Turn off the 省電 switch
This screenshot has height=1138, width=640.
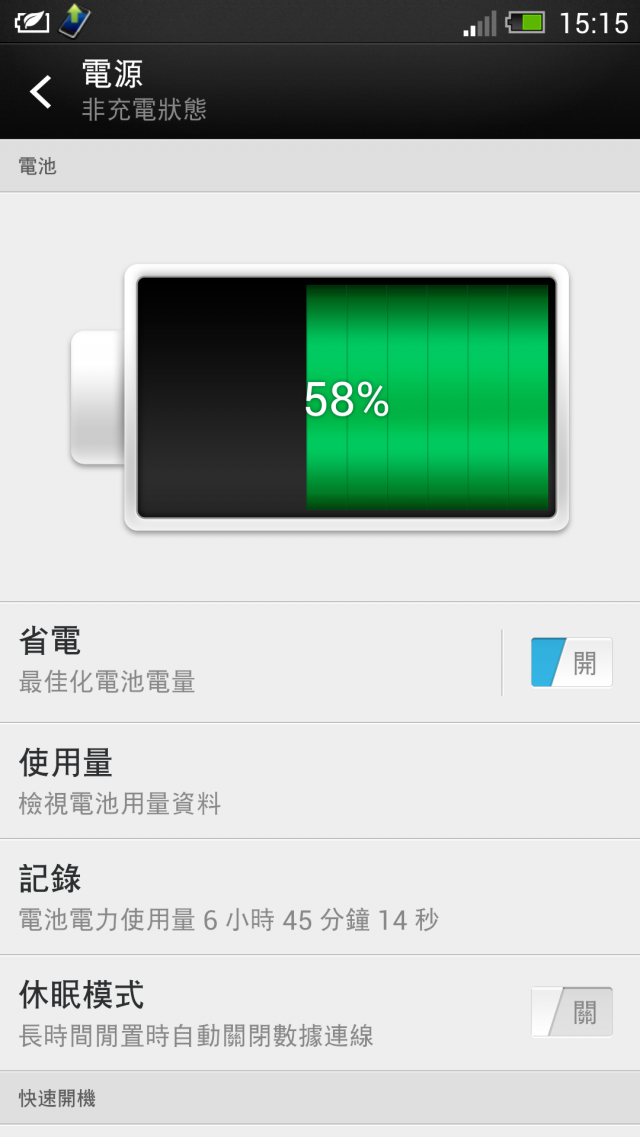(x=571, y=663)
